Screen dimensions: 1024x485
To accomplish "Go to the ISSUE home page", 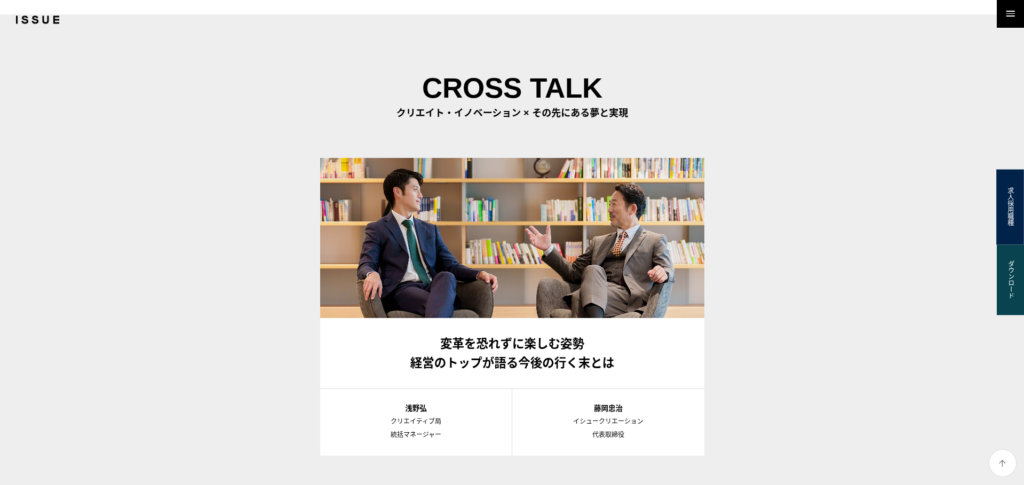I will [x=38, y=20].
